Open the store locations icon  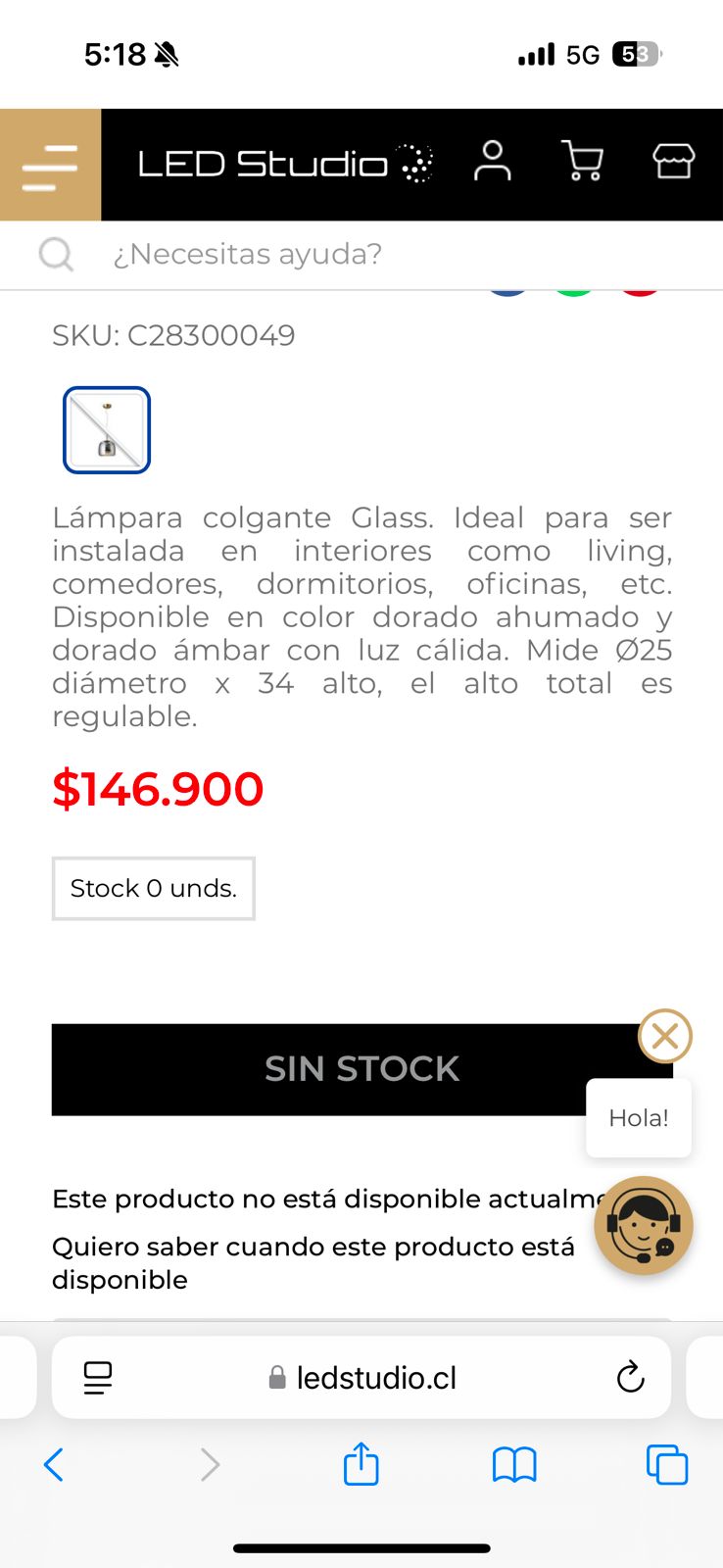click(673, 162)
